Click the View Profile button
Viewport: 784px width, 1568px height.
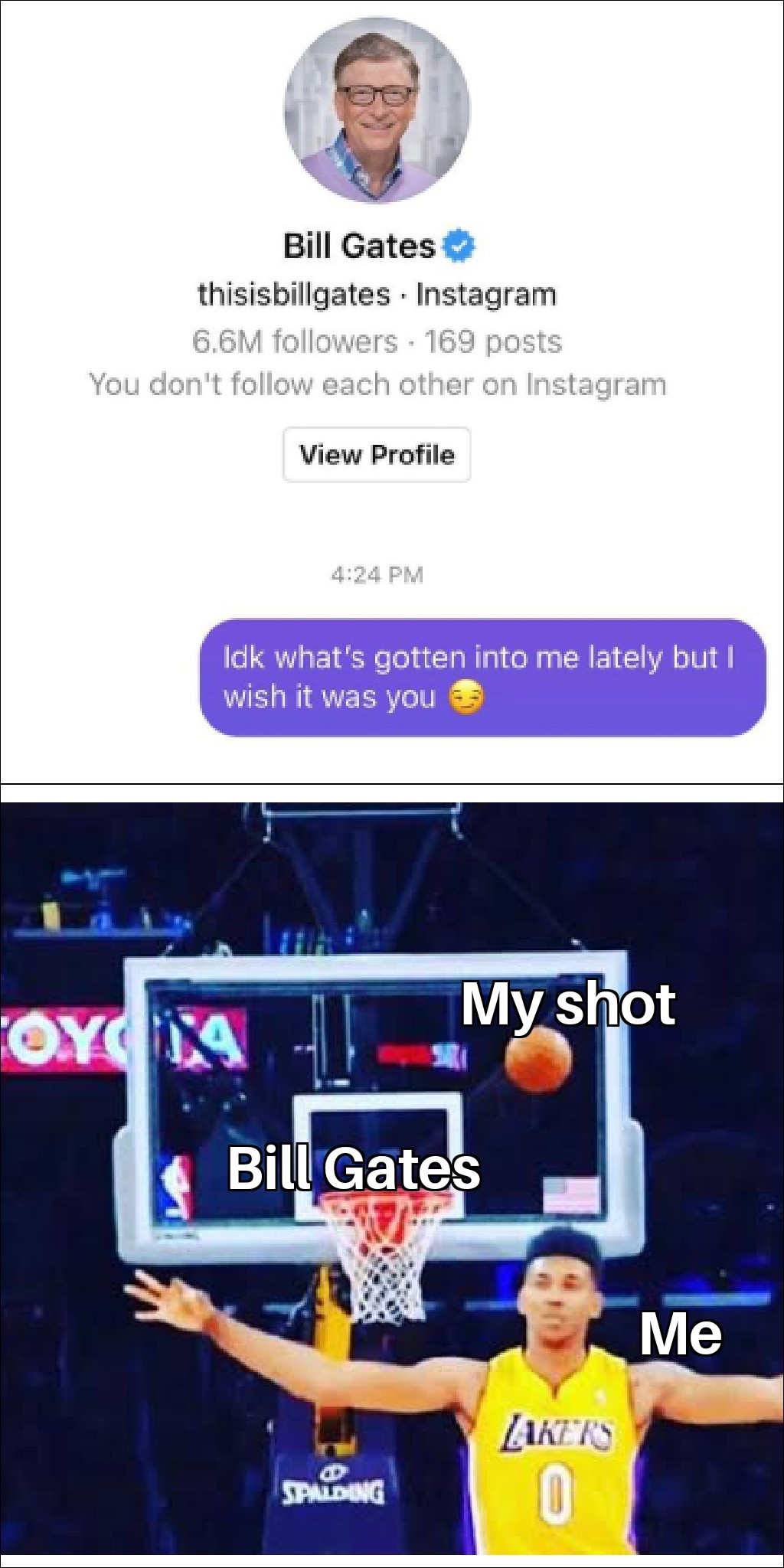pos(377,453)
